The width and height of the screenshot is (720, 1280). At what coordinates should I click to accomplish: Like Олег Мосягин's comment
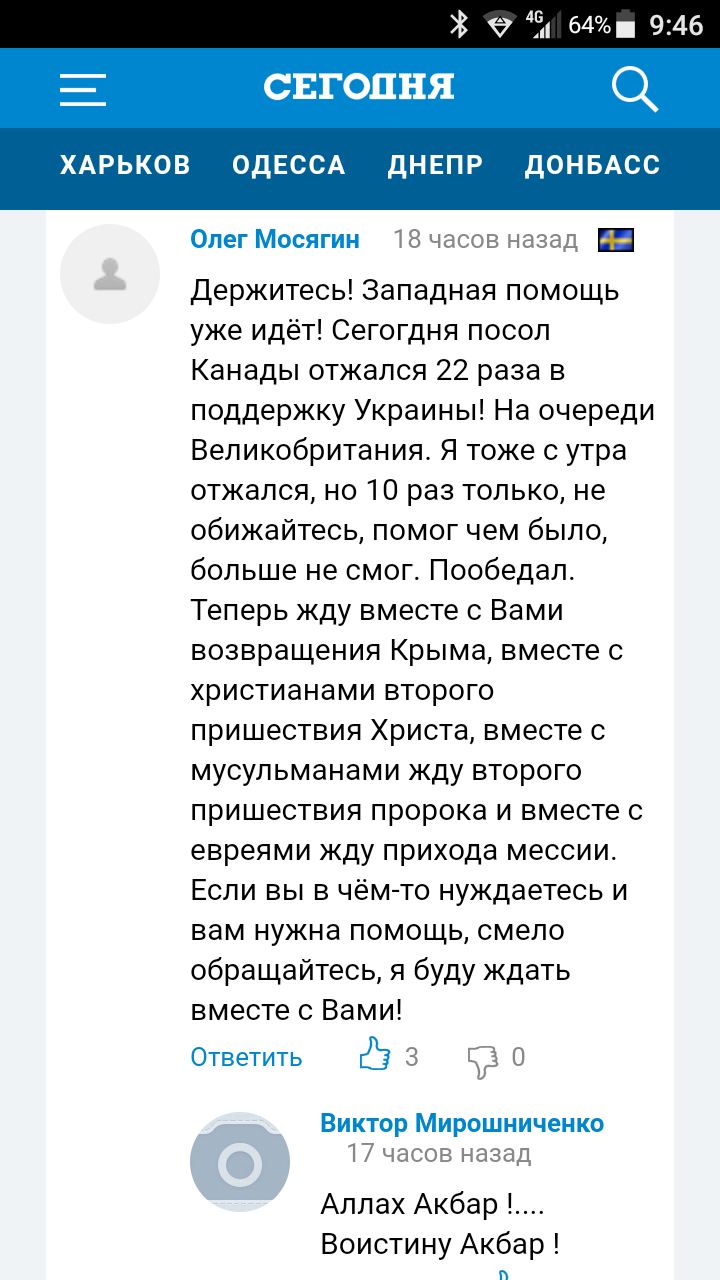[x=376, y=1055]
